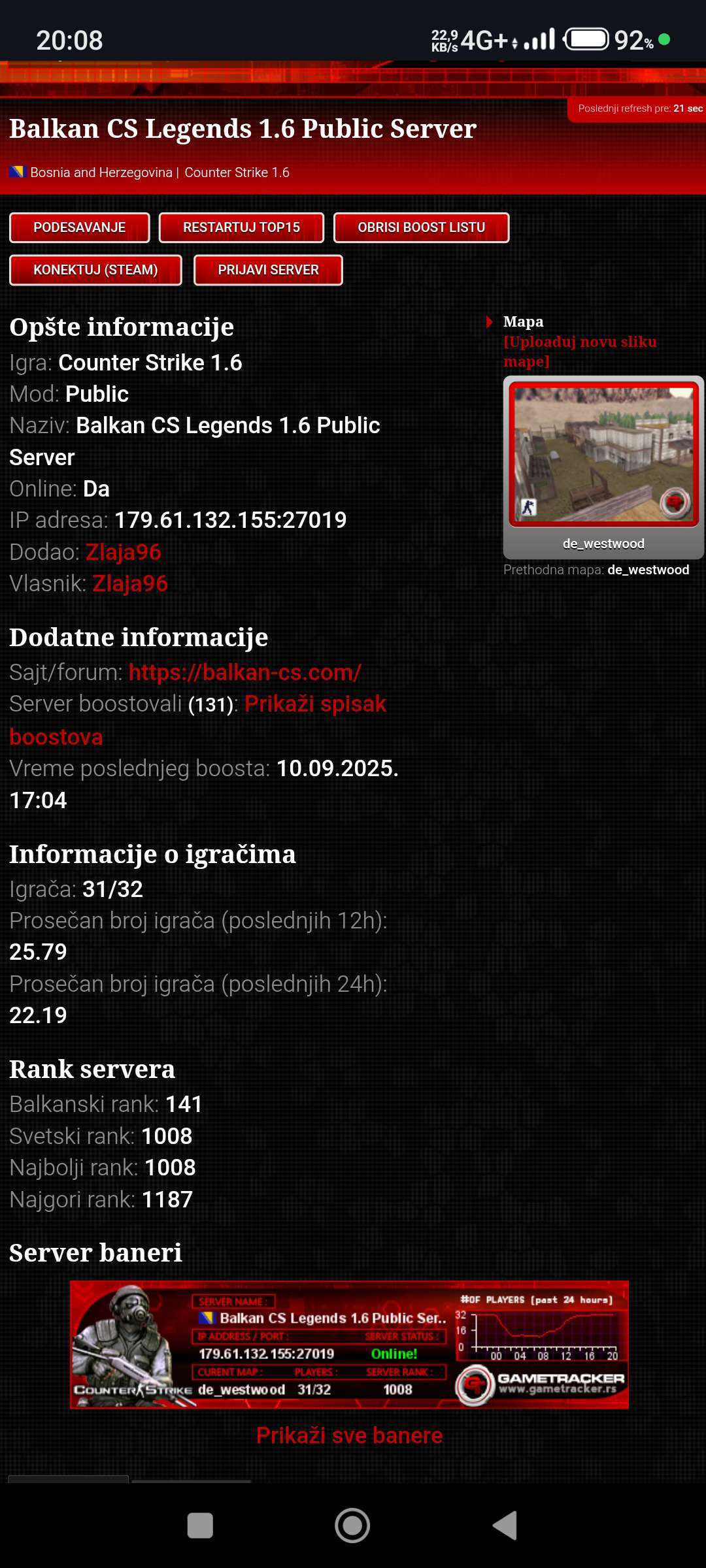Report server with PRIJAVI SERVER

pos(268,270)
